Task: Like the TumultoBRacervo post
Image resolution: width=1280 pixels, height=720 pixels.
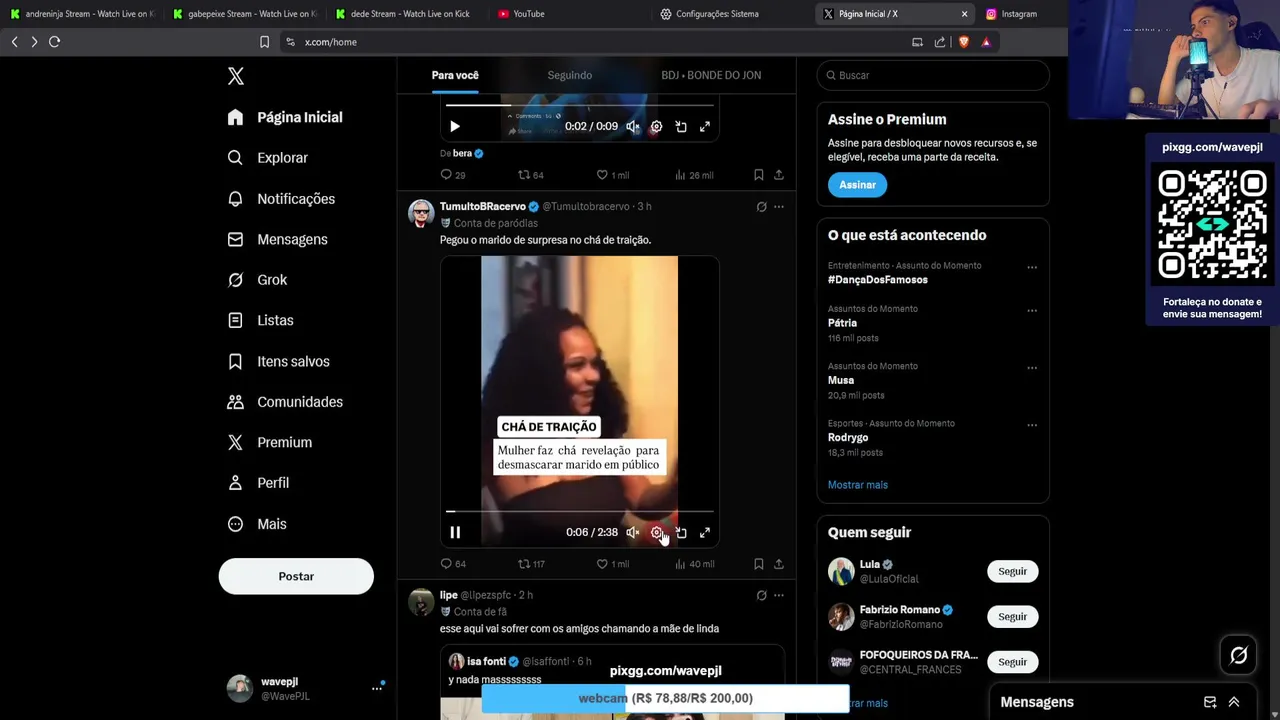Action: [x=603, y=564]
